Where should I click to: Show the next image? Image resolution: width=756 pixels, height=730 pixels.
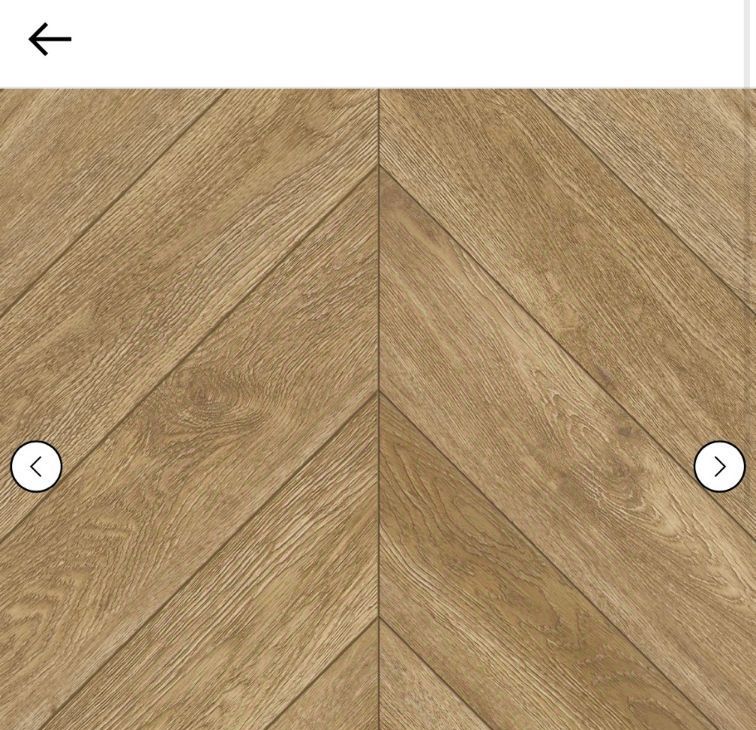point(719,466)
